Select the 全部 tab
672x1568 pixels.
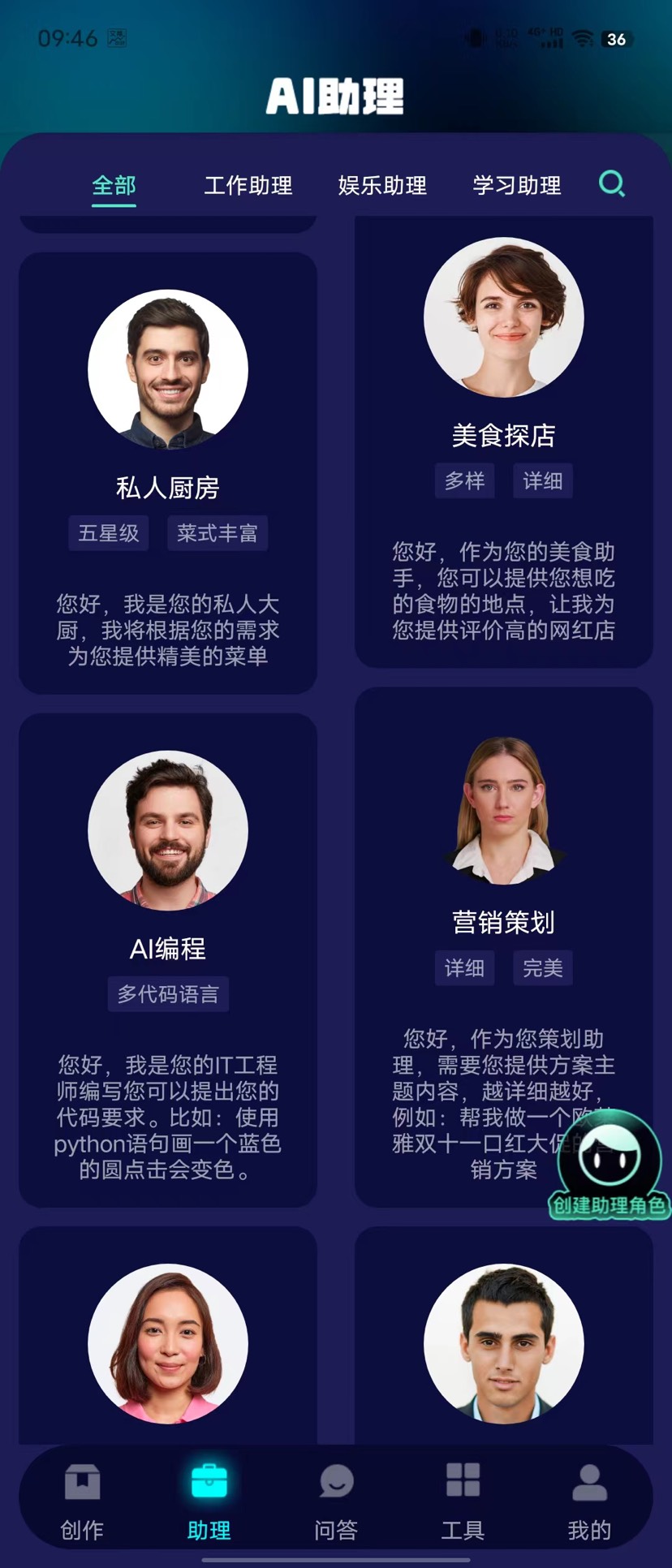(x=114, y=186)
